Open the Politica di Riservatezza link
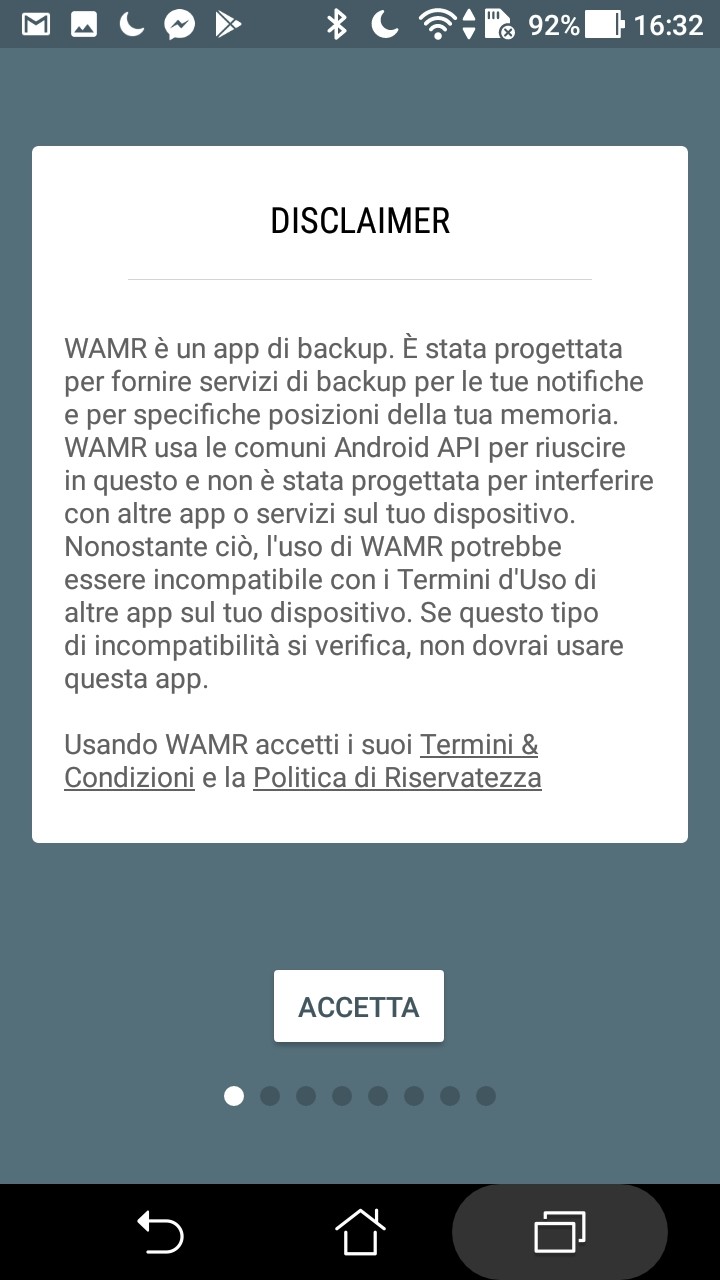 [x=397, y=778]
